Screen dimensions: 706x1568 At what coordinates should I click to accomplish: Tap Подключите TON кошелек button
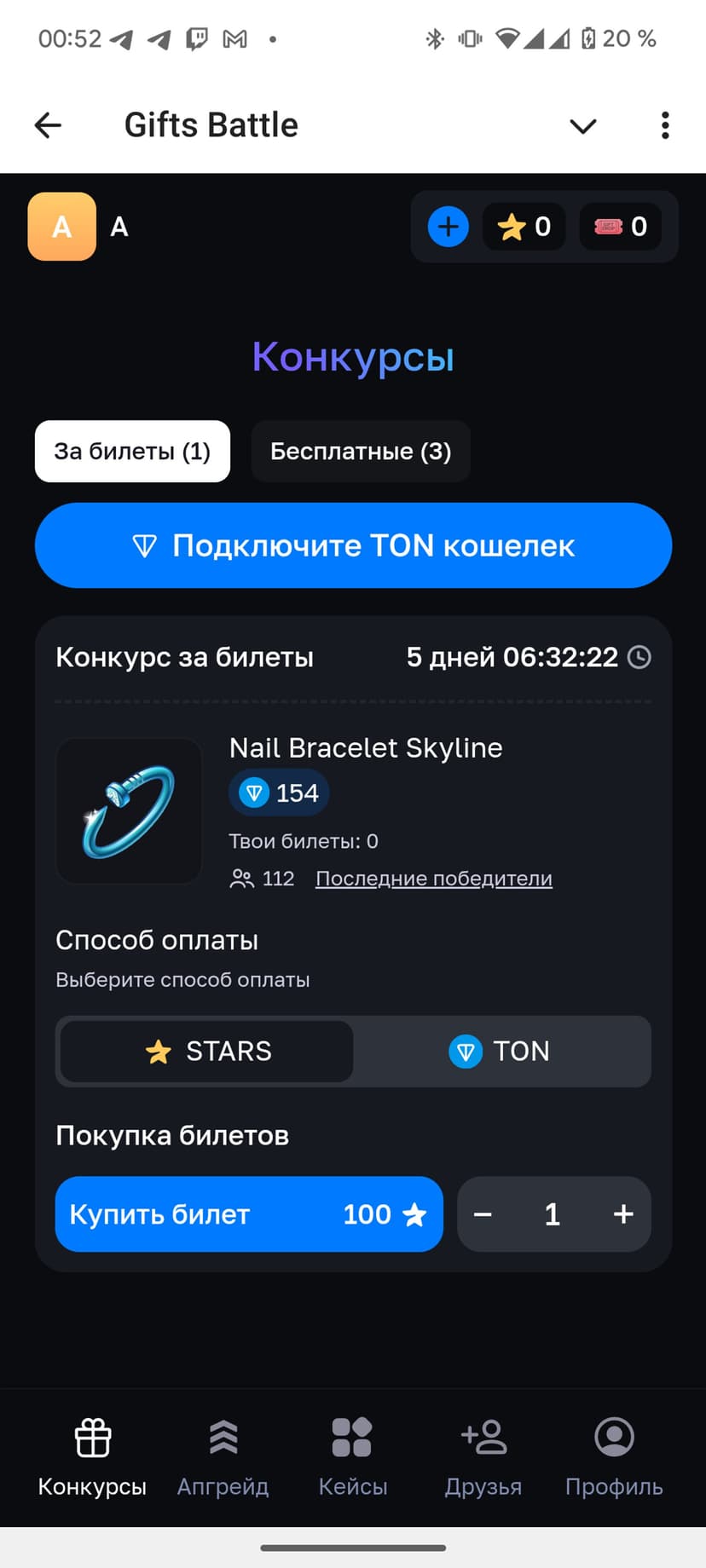pos(353,545)
